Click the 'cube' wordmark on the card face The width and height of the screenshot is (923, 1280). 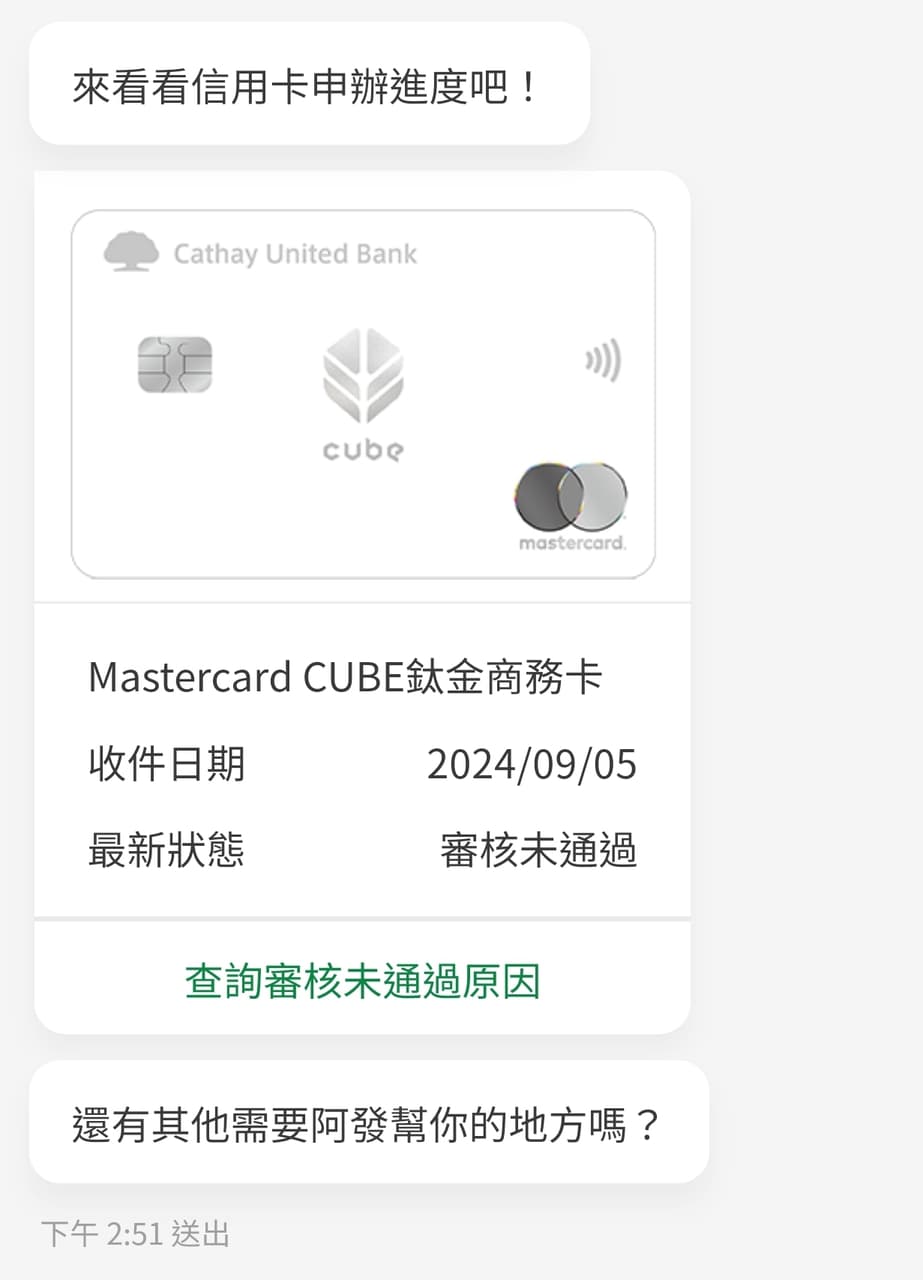(362, 451)
